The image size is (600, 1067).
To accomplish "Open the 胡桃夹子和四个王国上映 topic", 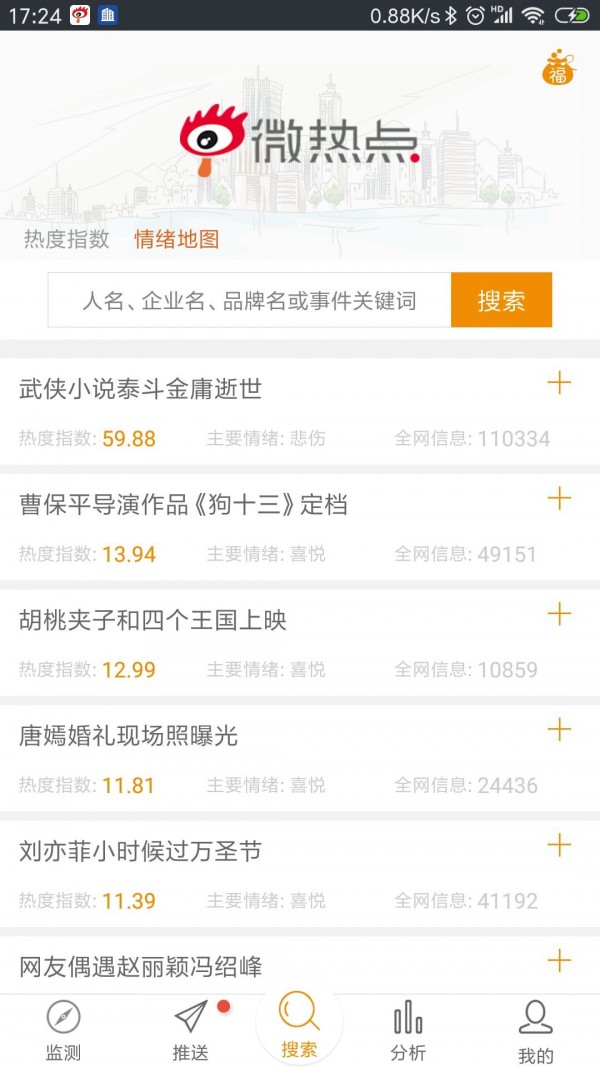I will [x=153, y=620].
